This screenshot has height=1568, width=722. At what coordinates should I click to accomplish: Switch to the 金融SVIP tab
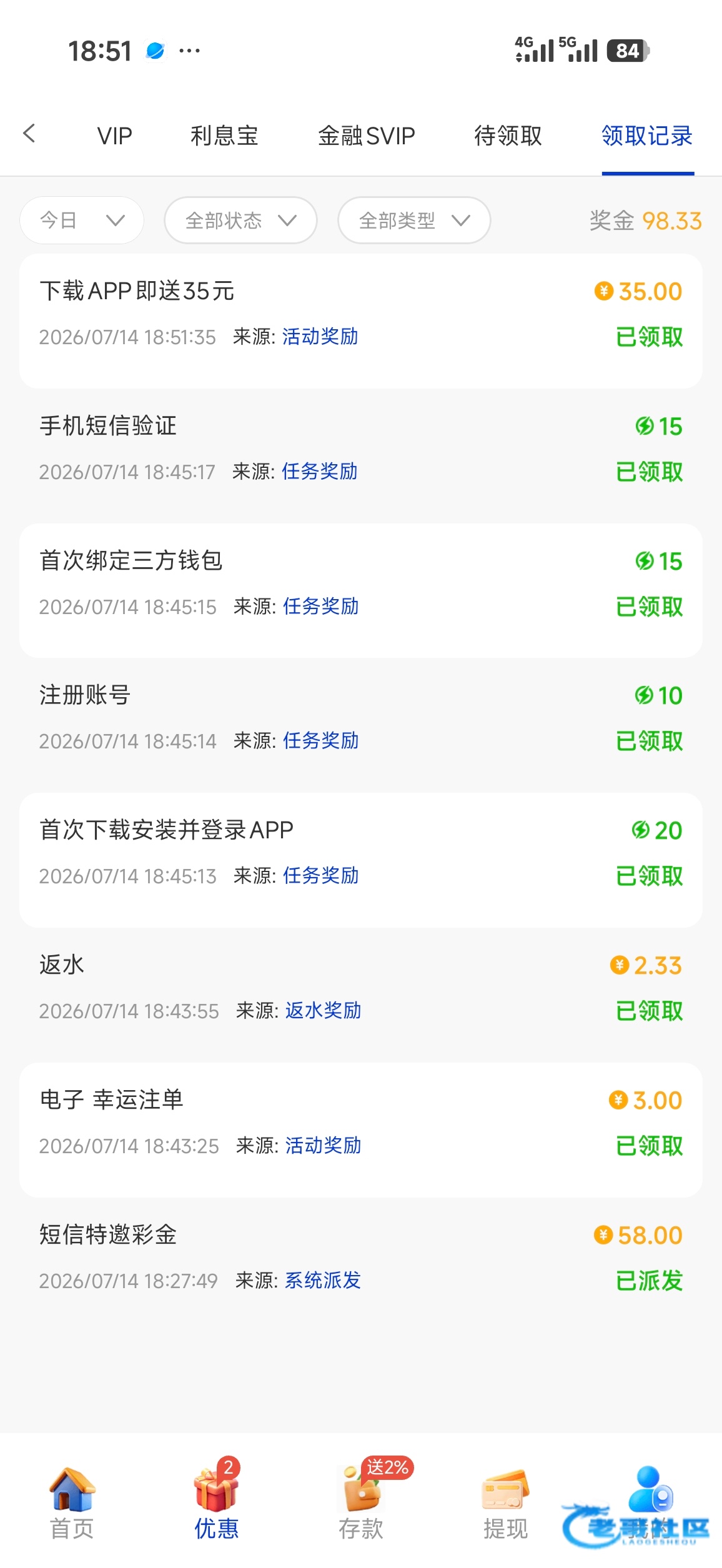click(367, 136)
